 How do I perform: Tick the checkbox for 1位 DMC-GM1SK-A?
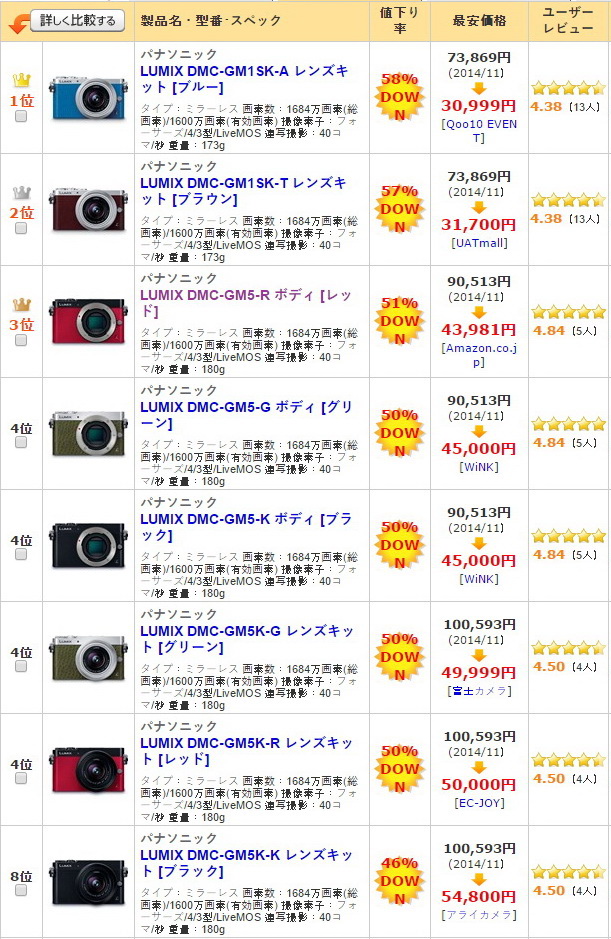pyautogui.click(x=21, y=116)
